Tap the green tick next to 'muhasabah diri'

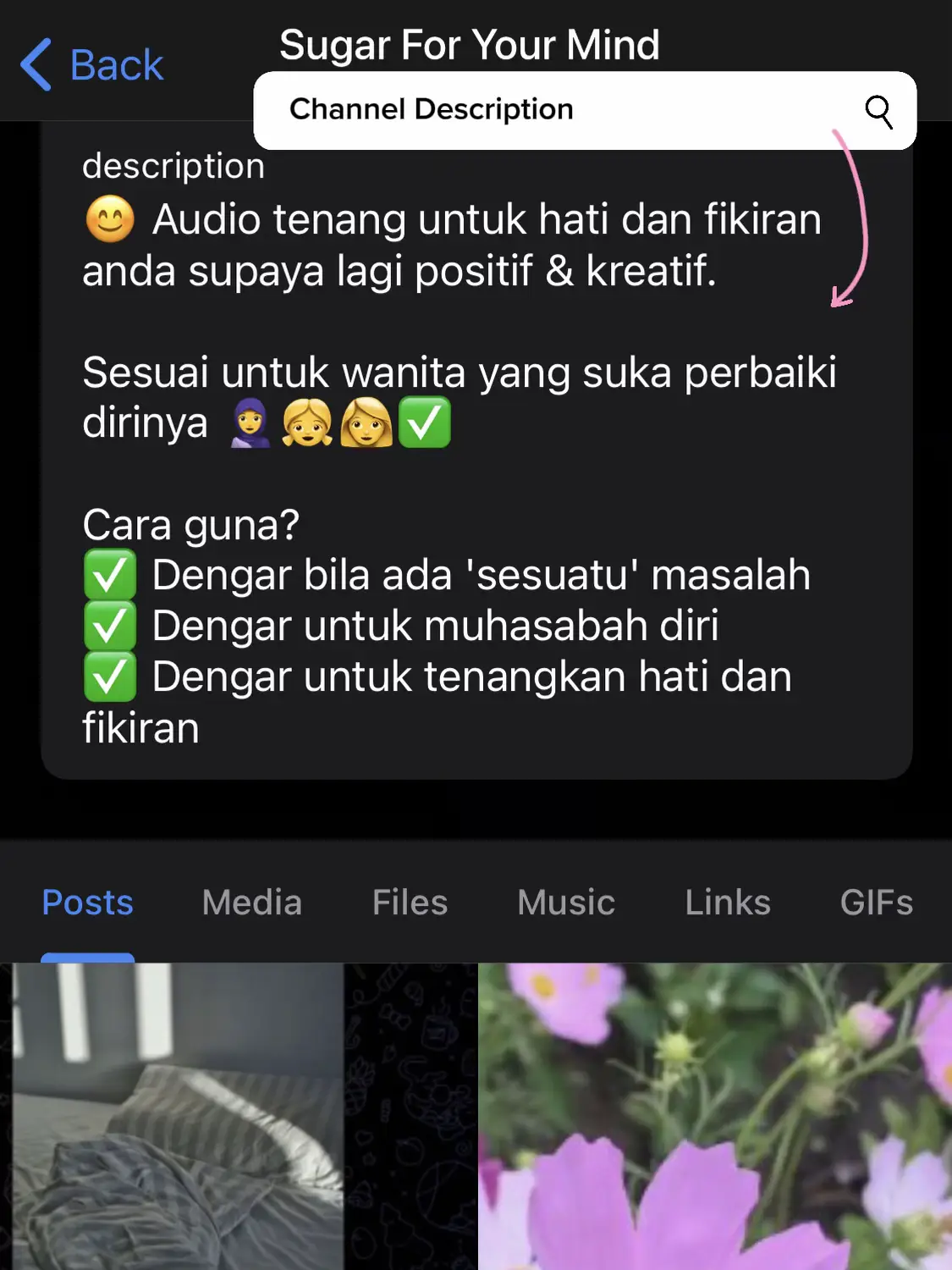click(110, 625)
